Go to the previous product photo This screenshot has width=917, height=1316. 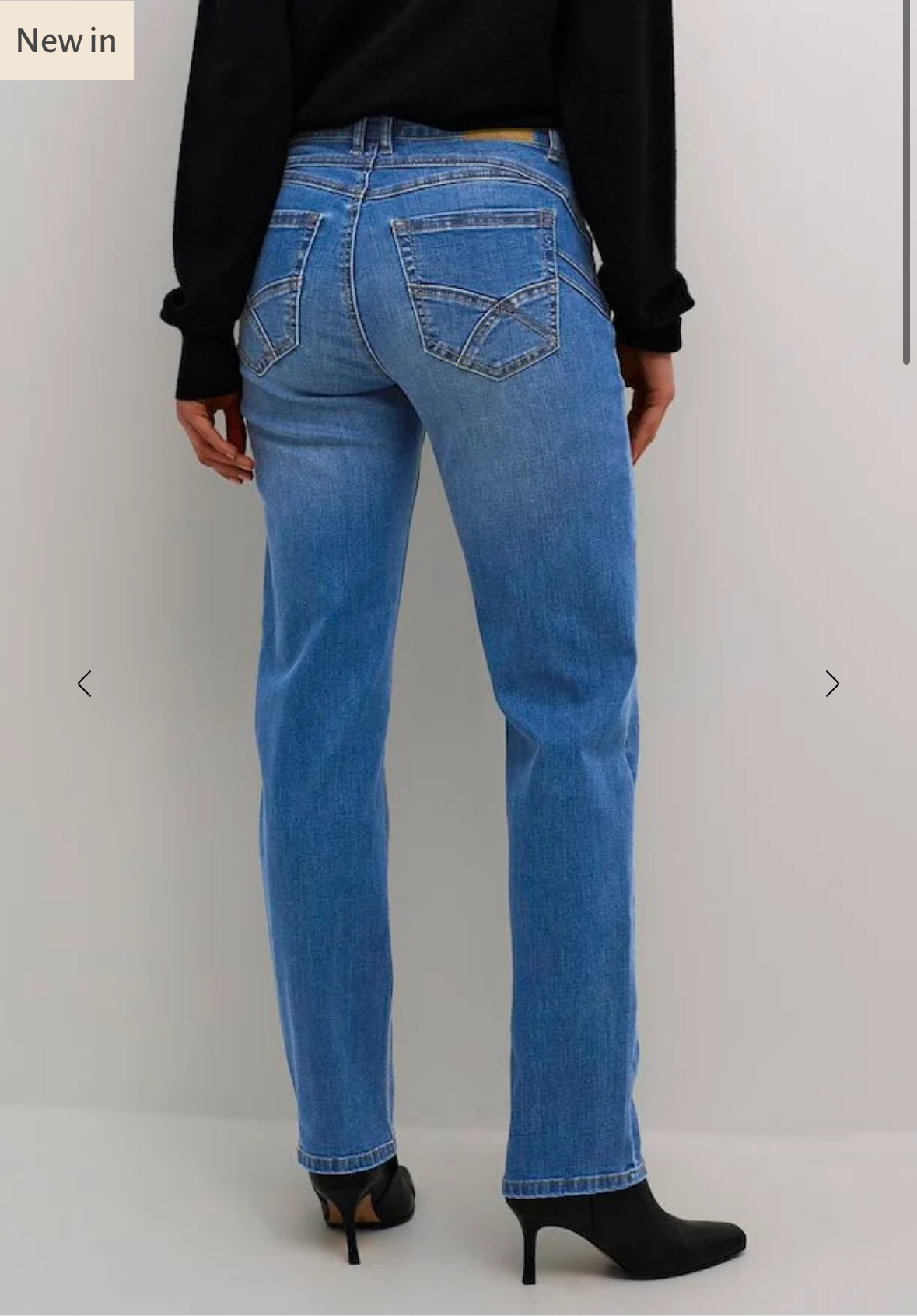(x=84, y=684)
